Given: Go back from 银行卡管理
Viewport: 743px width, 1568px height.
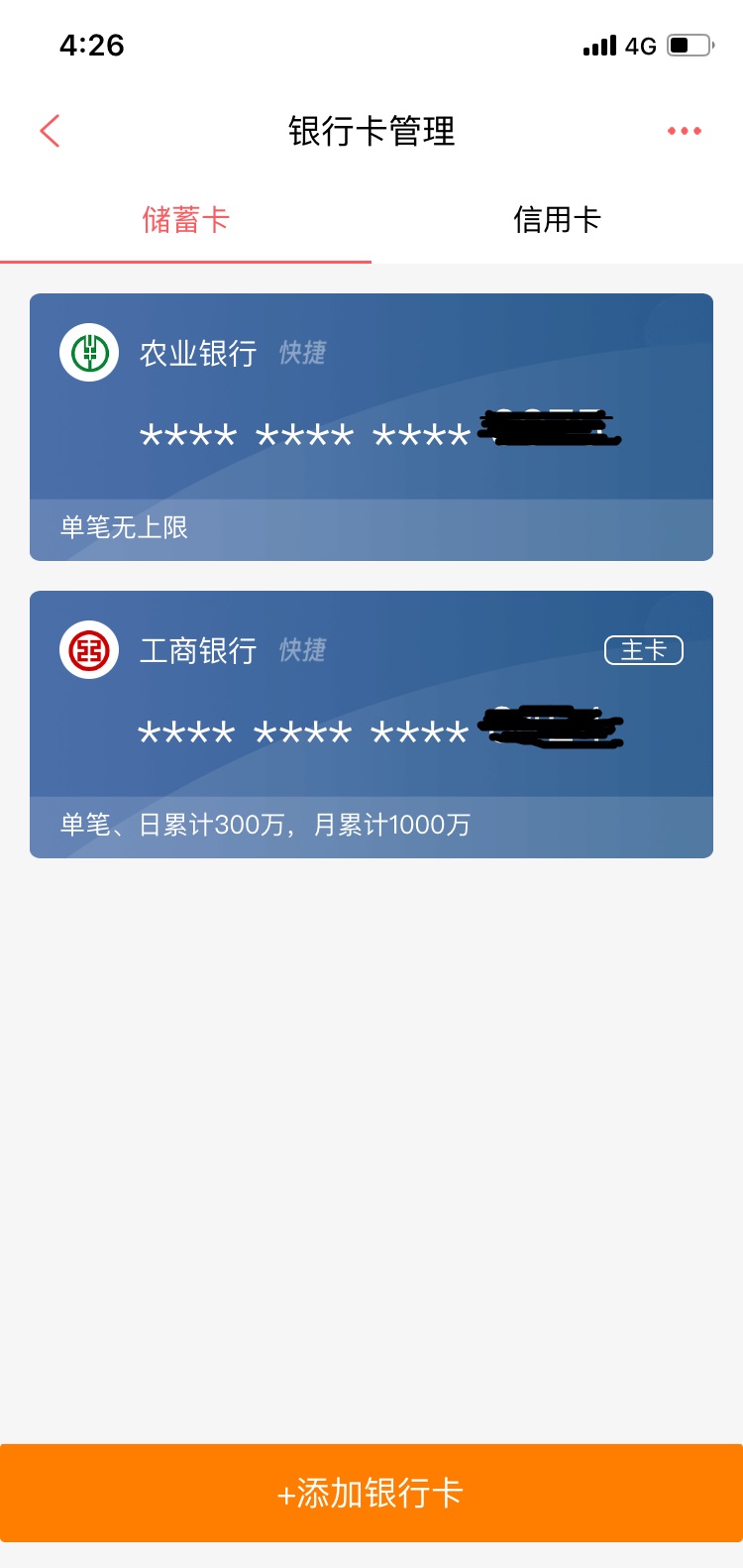Looking at the screenshot, I should [x=51, y=131].
